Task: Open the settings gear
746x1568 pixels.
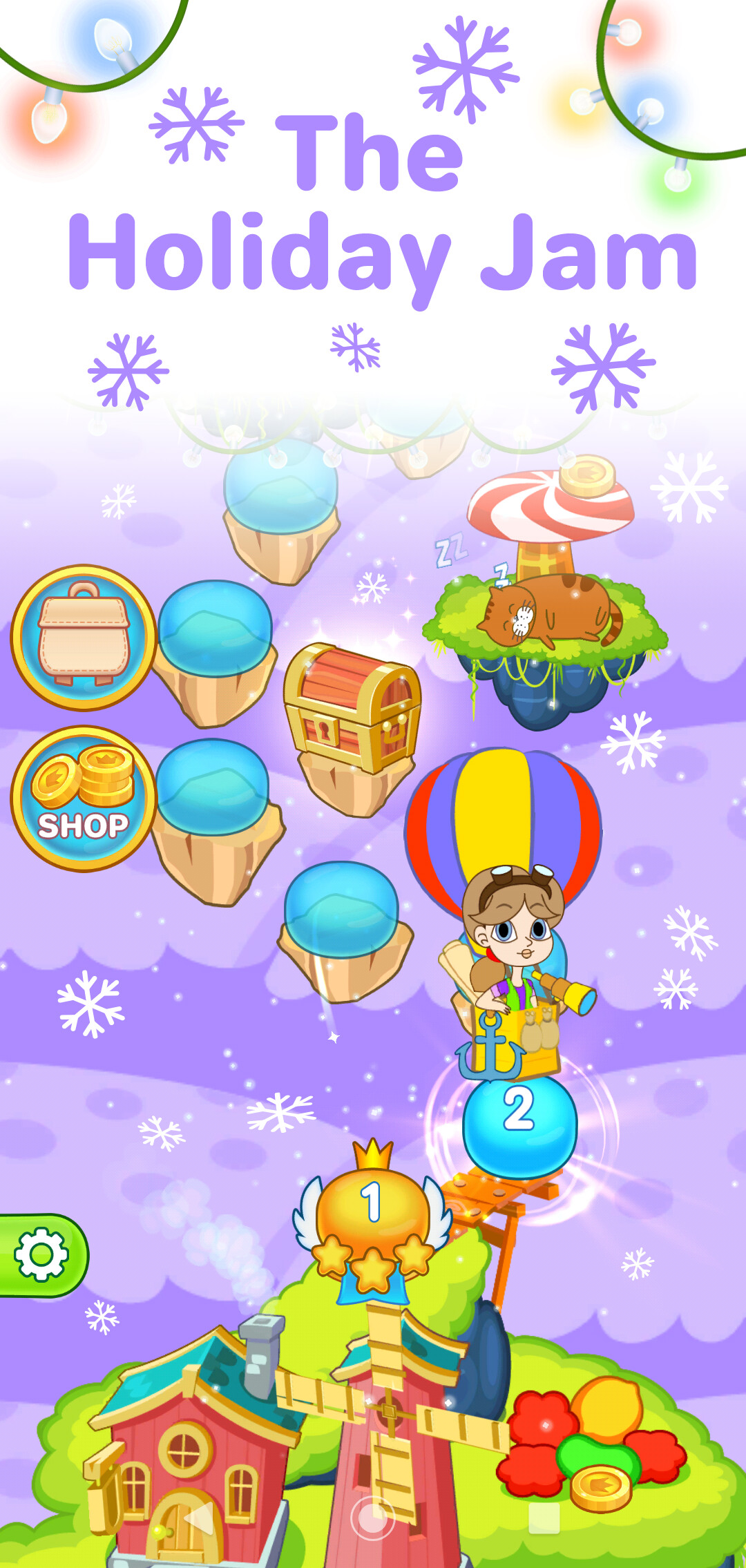Action: click(41, 1254)
